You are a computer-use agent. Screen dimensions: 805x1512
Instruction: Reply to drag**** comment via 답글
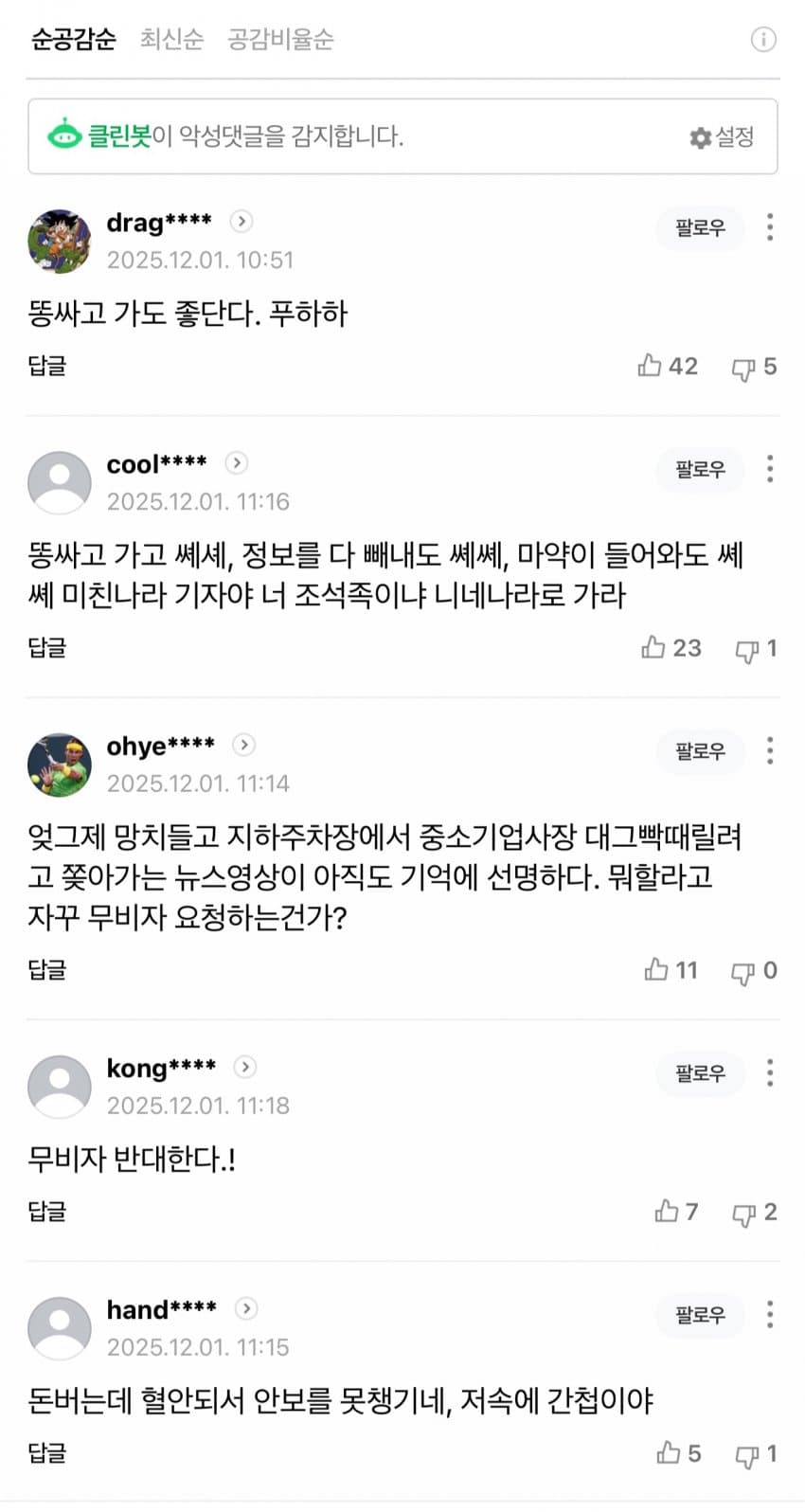pos(46,366)
